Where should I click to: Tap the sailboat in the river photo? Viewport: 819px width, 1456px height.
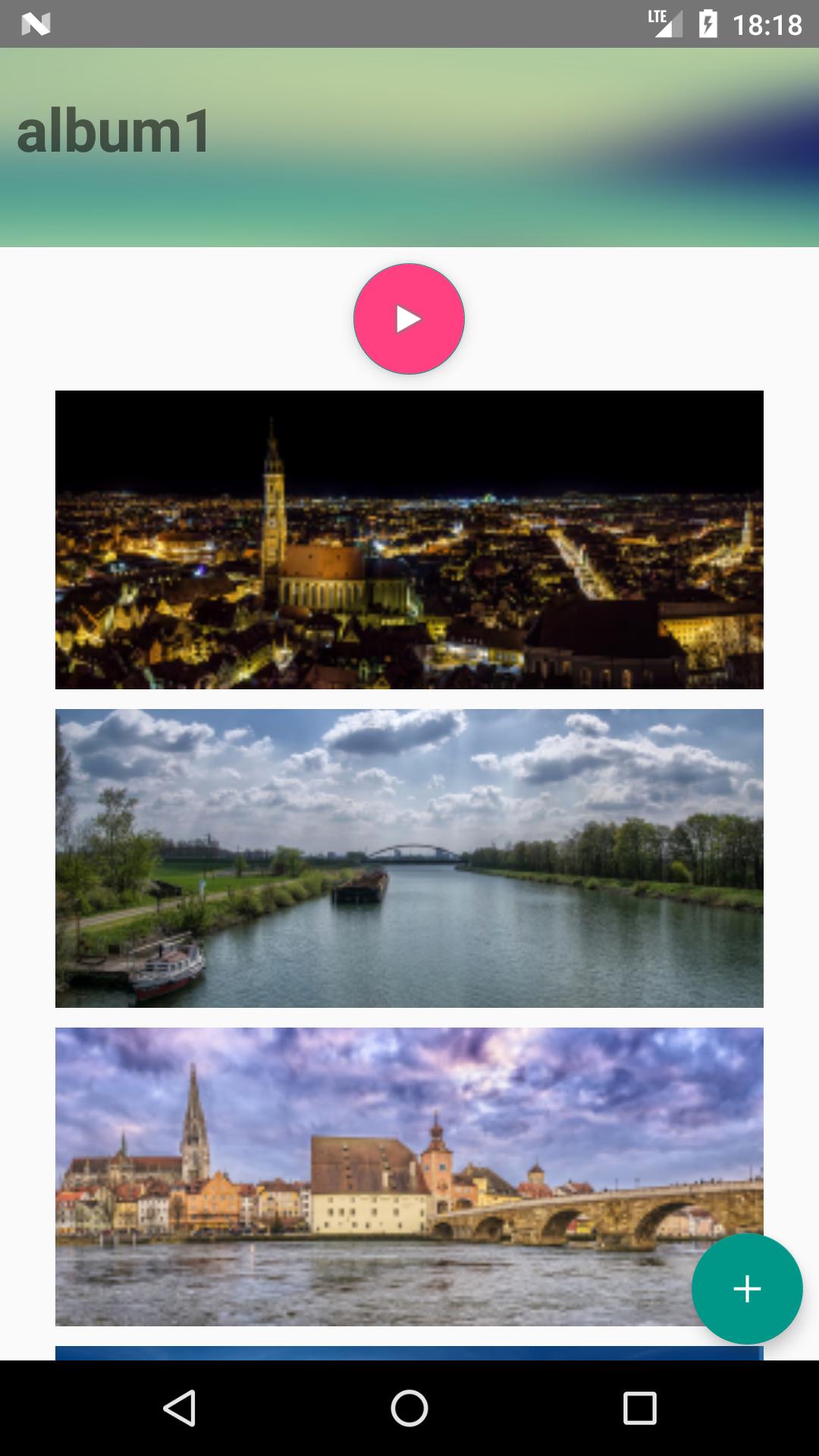tap(163, 967)
